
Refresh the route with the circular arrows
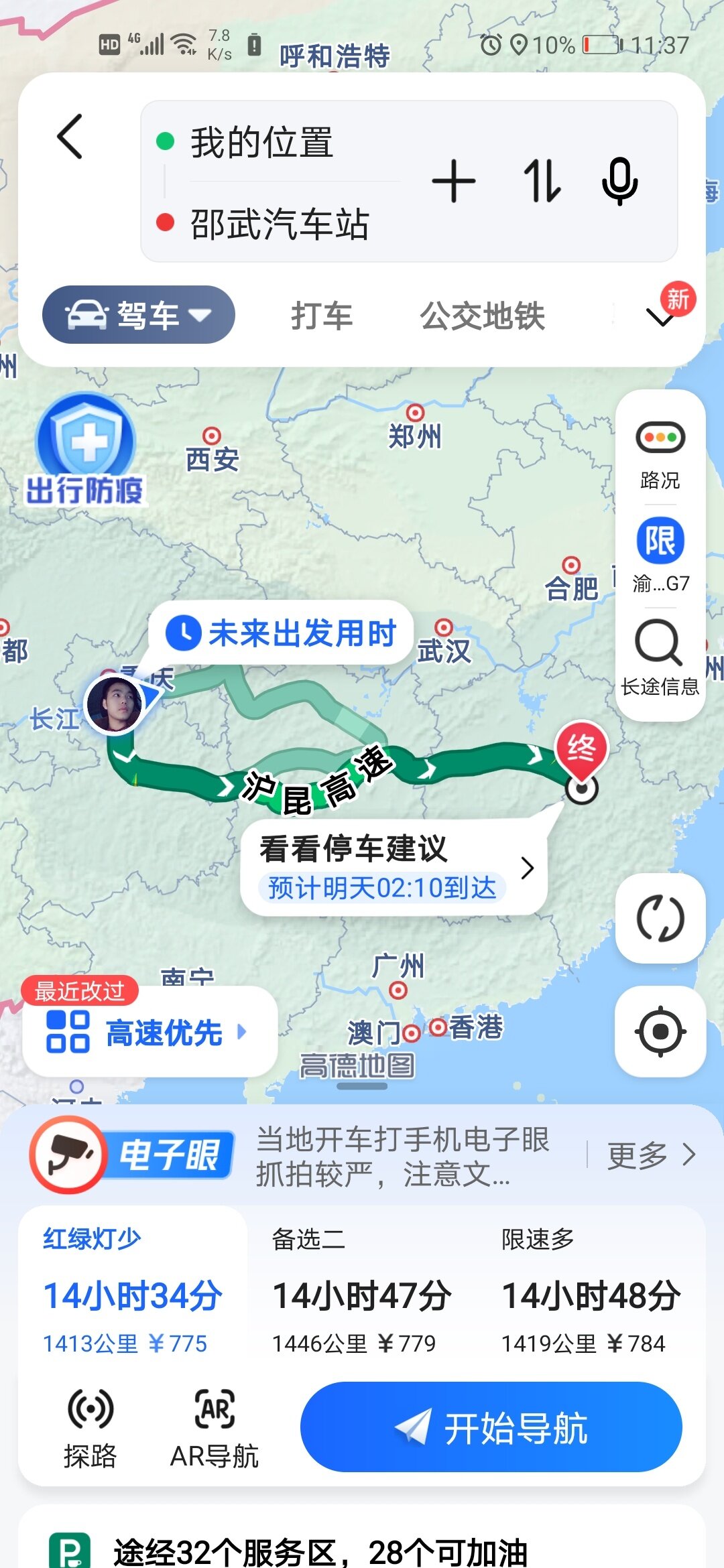click(660, 918)
